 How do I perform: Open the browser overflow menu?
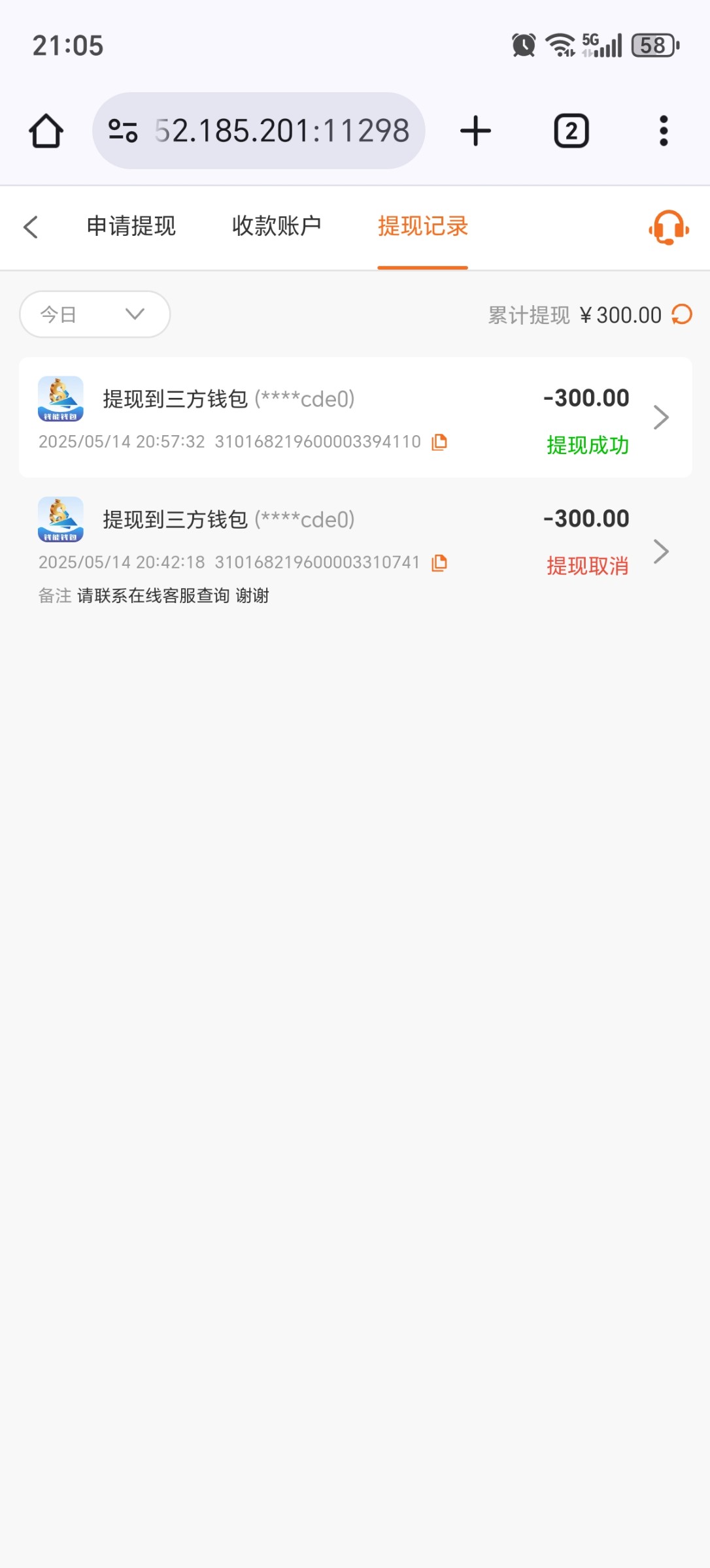[x=664, y=131]
